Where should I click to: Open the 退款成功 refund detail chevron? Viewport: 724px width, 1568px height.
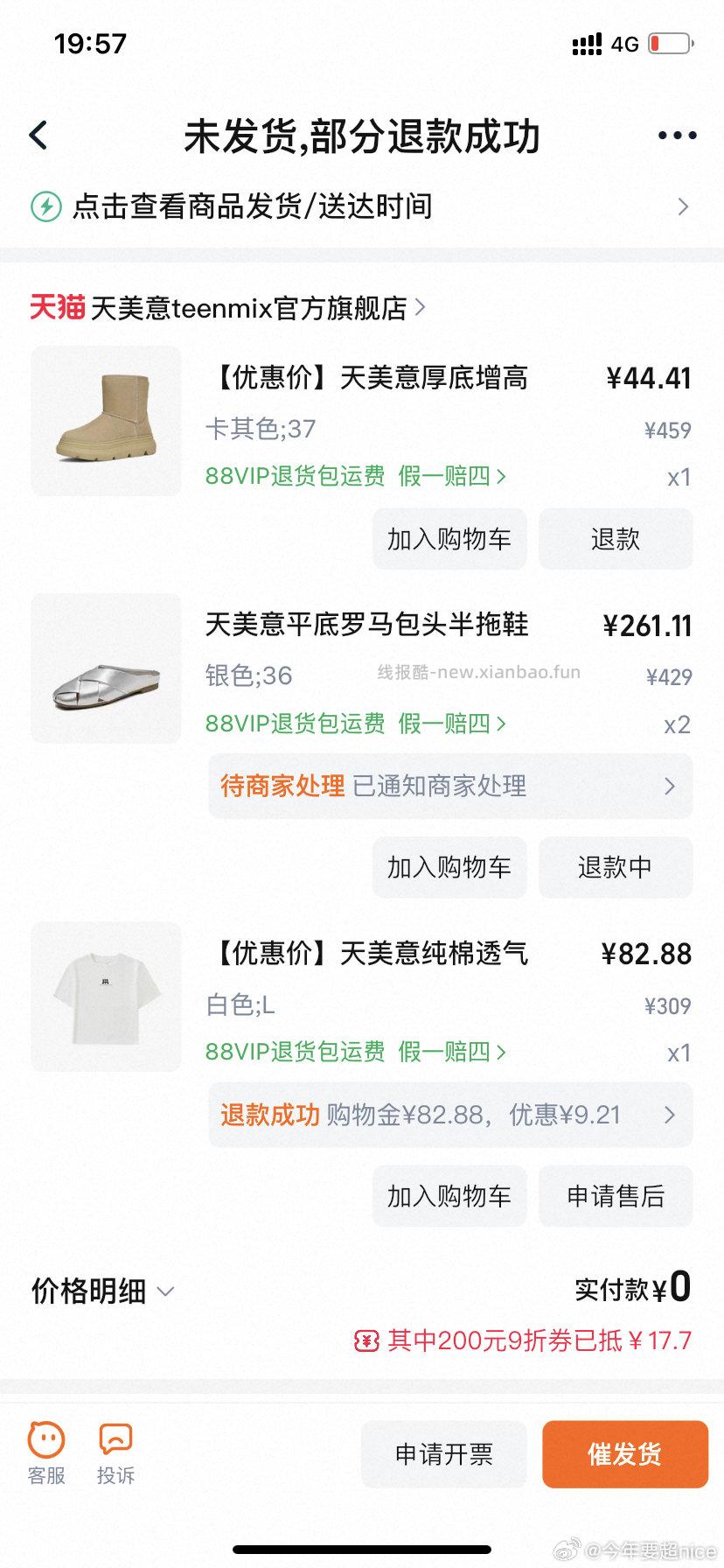[670, 1115]
